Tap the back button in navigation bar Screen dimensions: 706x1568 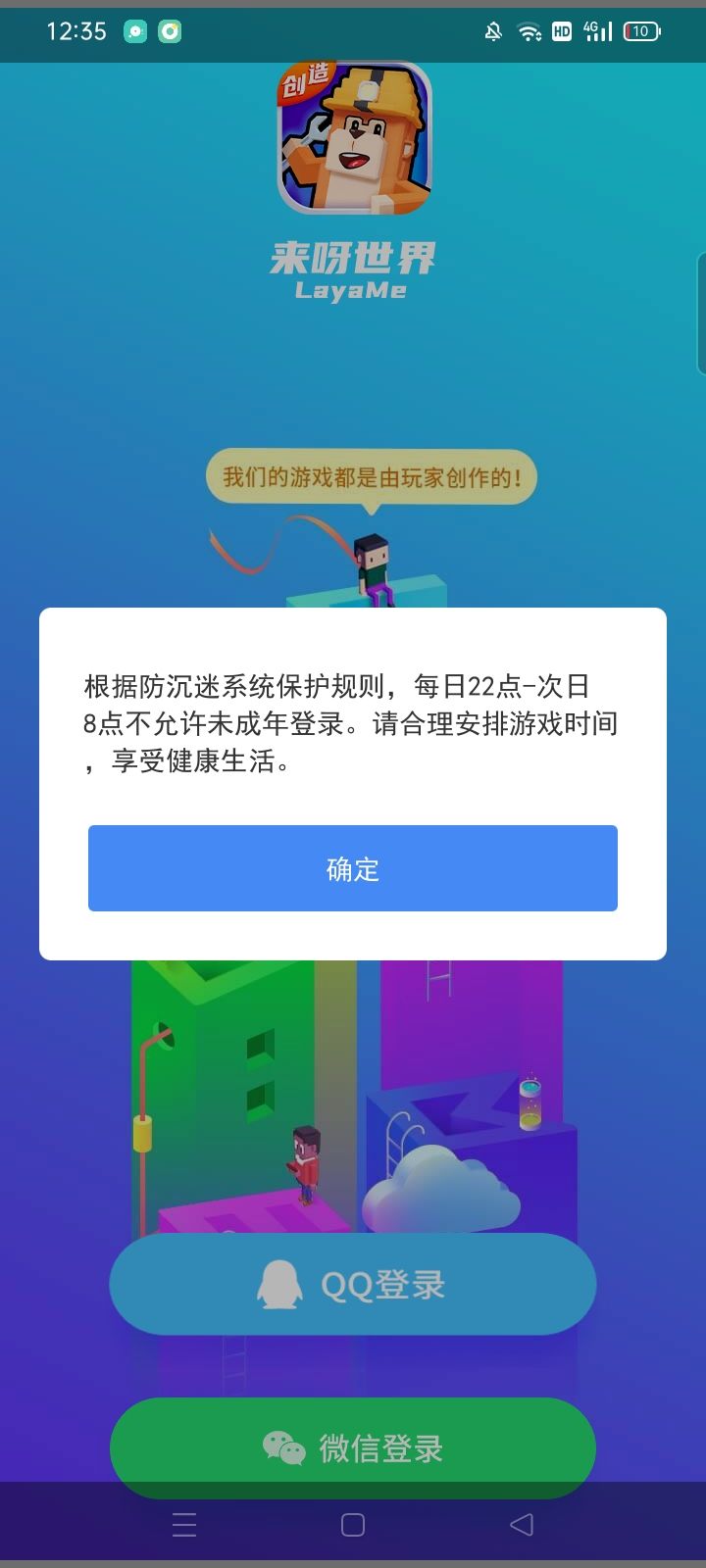[x=521, y=1525]
